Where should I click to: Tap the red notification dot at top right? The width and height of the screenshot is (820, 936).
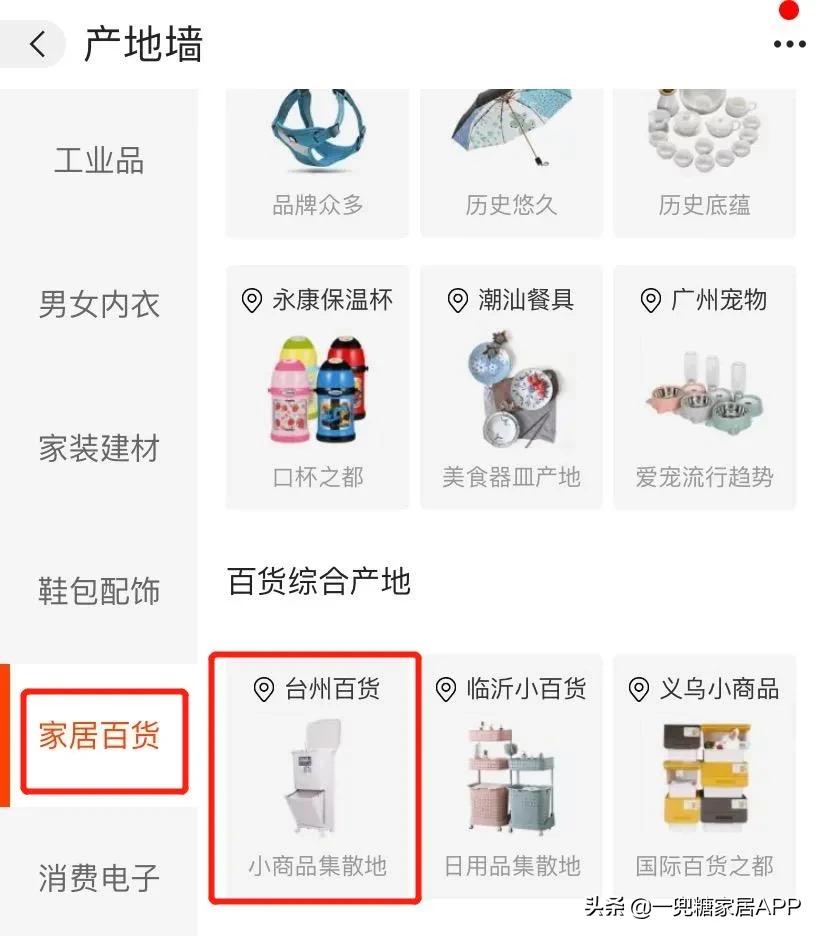788,11
